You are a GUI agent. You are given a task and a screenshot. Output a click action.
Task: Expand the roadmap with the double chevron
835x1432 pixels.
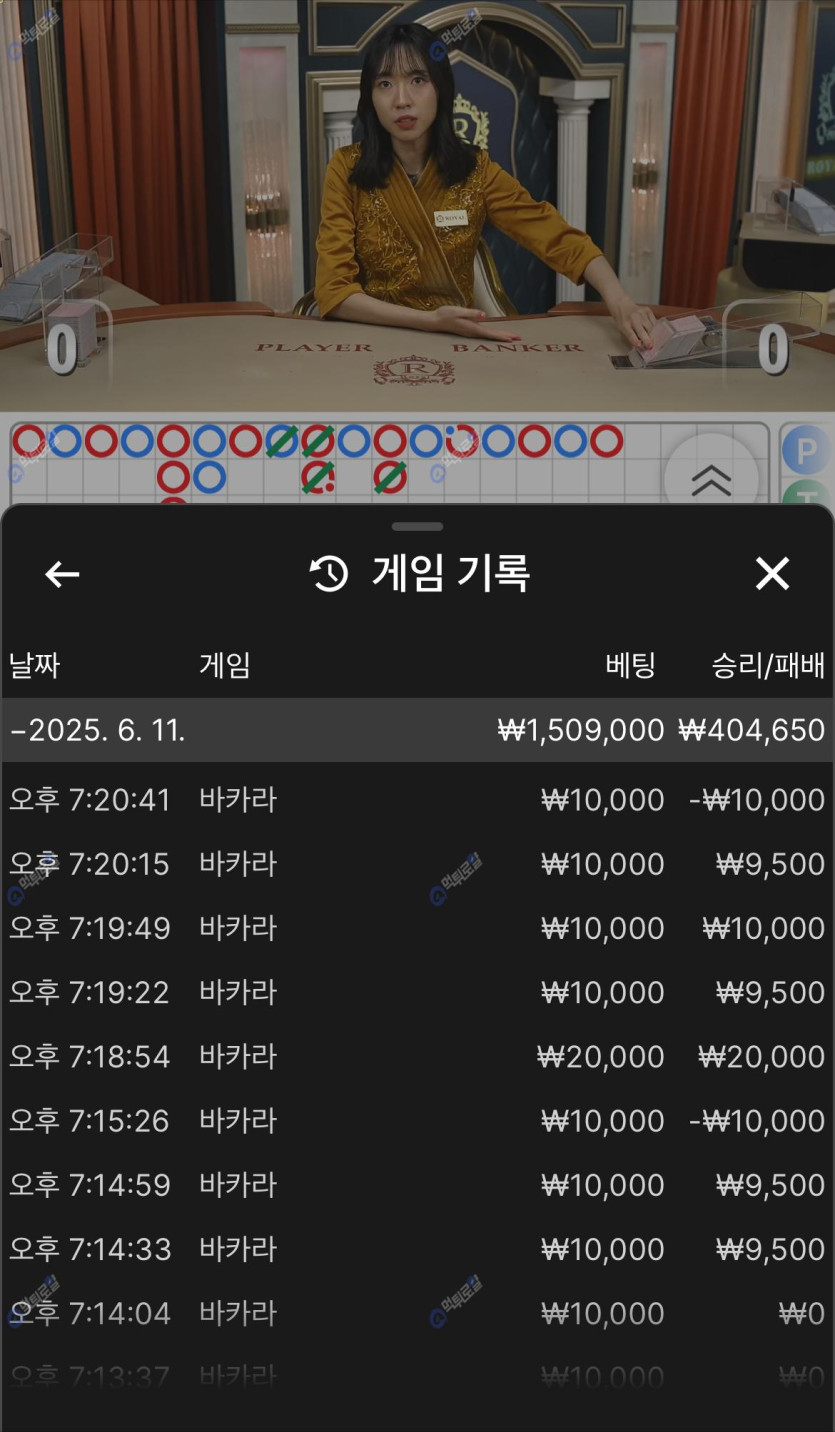[x=711, y=480]
